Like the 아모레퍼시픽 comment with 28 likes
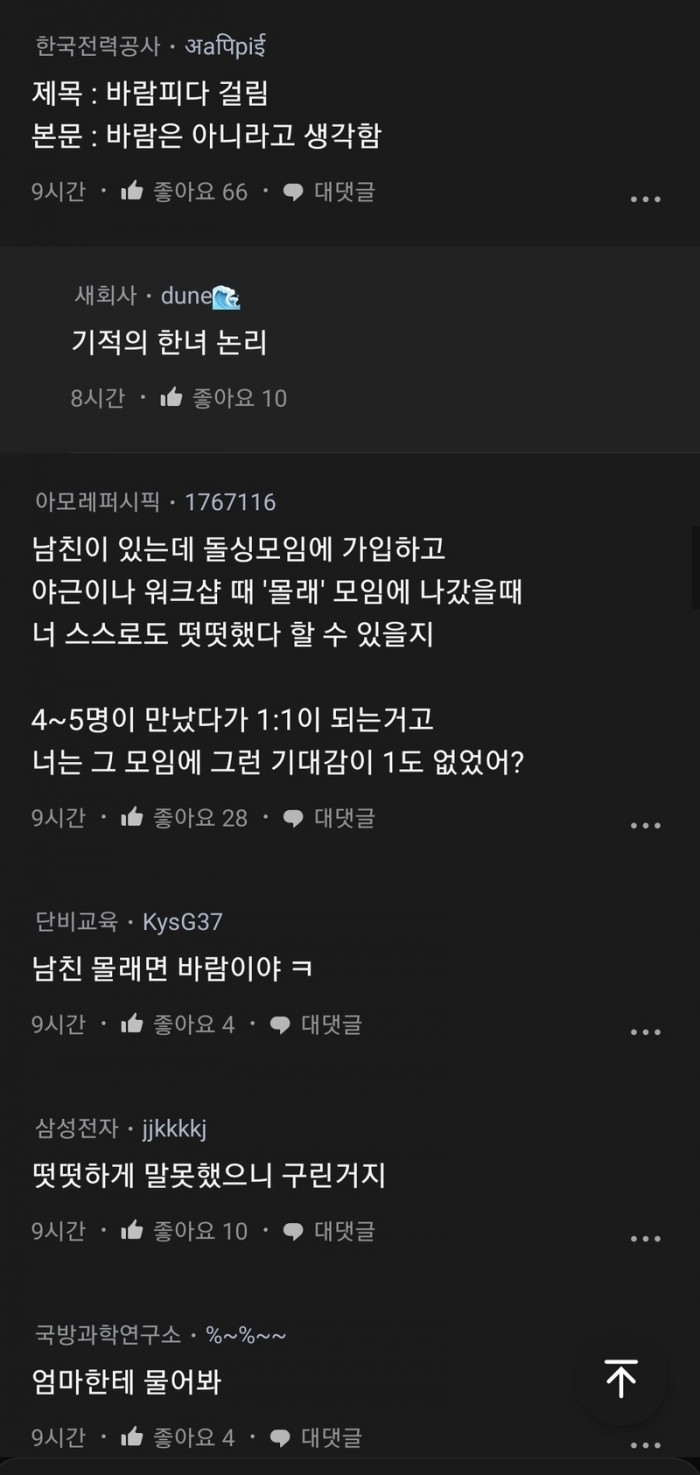 (132, 817)
